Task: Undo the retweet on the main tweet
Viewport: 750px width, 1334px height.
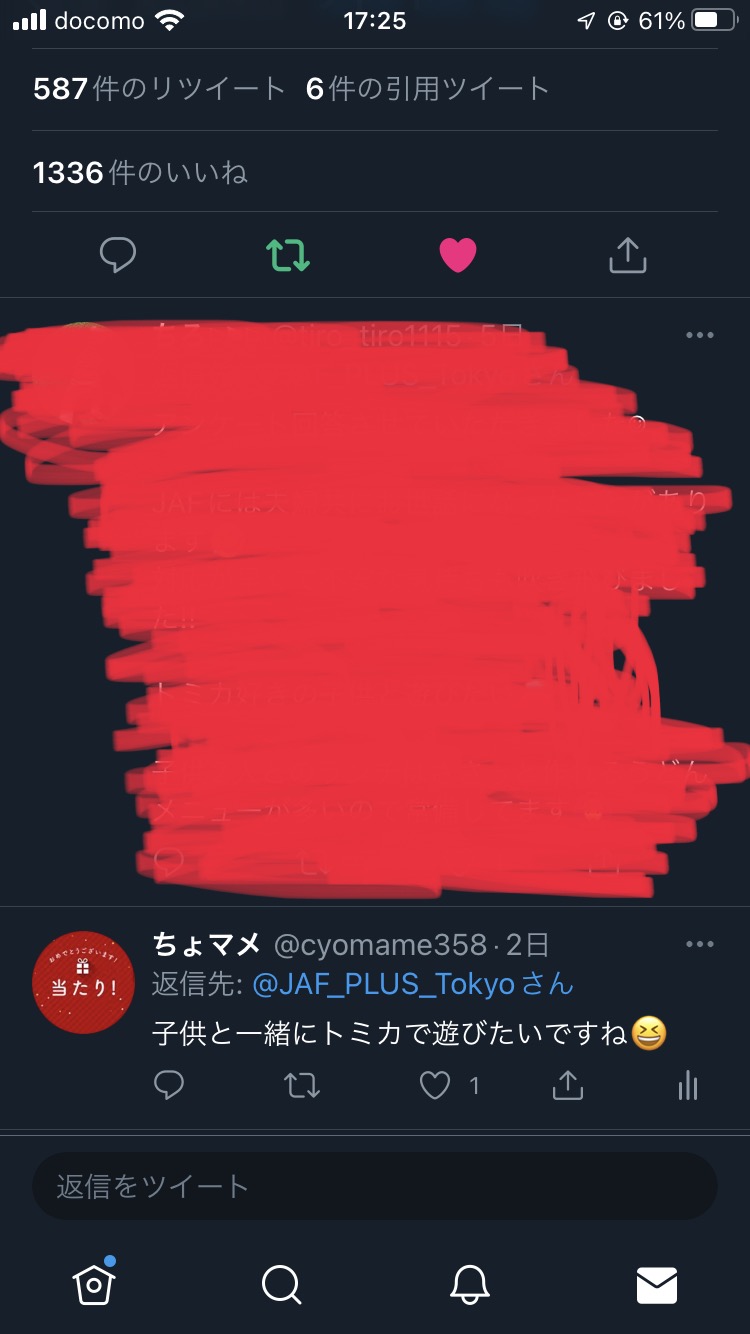Action: (288, 255)
